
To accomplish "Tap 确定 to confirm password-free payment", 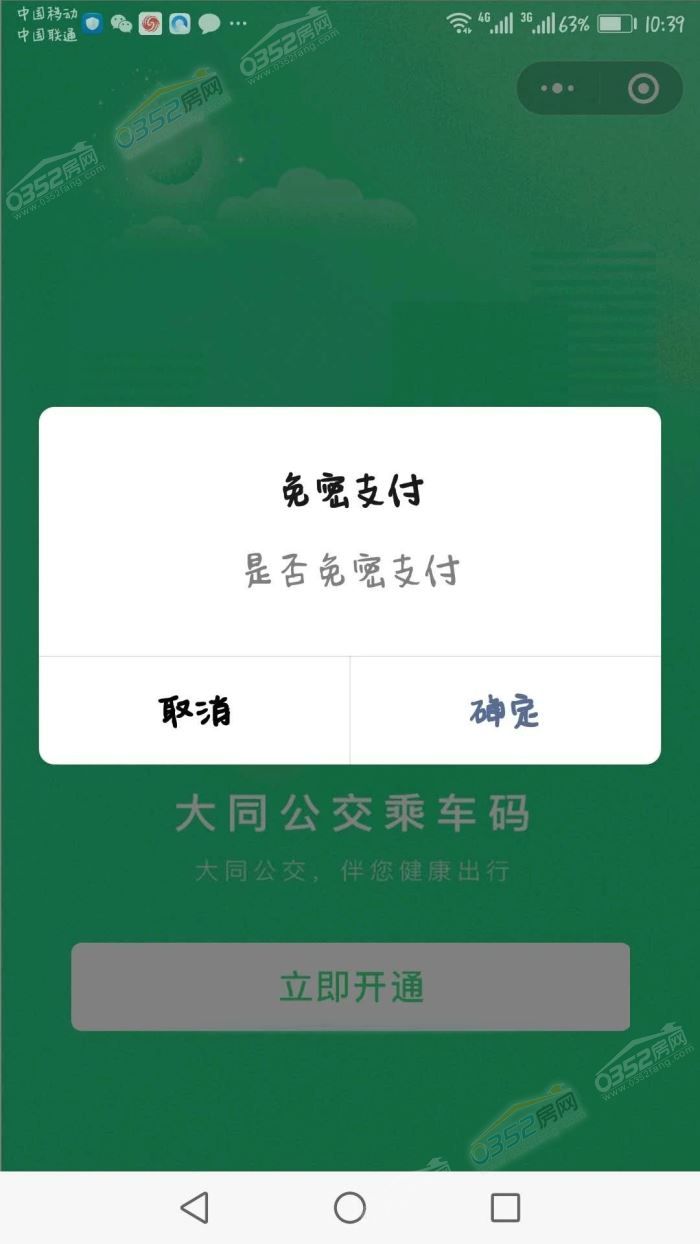I will point(505,711).
